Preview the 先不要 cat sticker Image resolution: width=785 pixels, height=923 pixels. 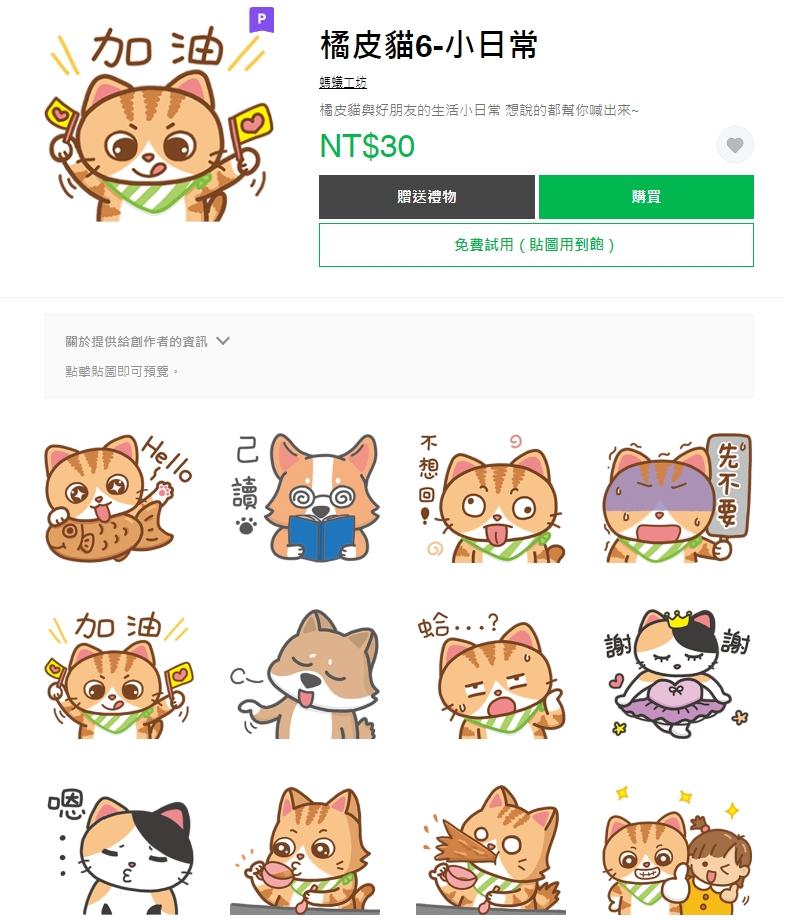[676, 497]
